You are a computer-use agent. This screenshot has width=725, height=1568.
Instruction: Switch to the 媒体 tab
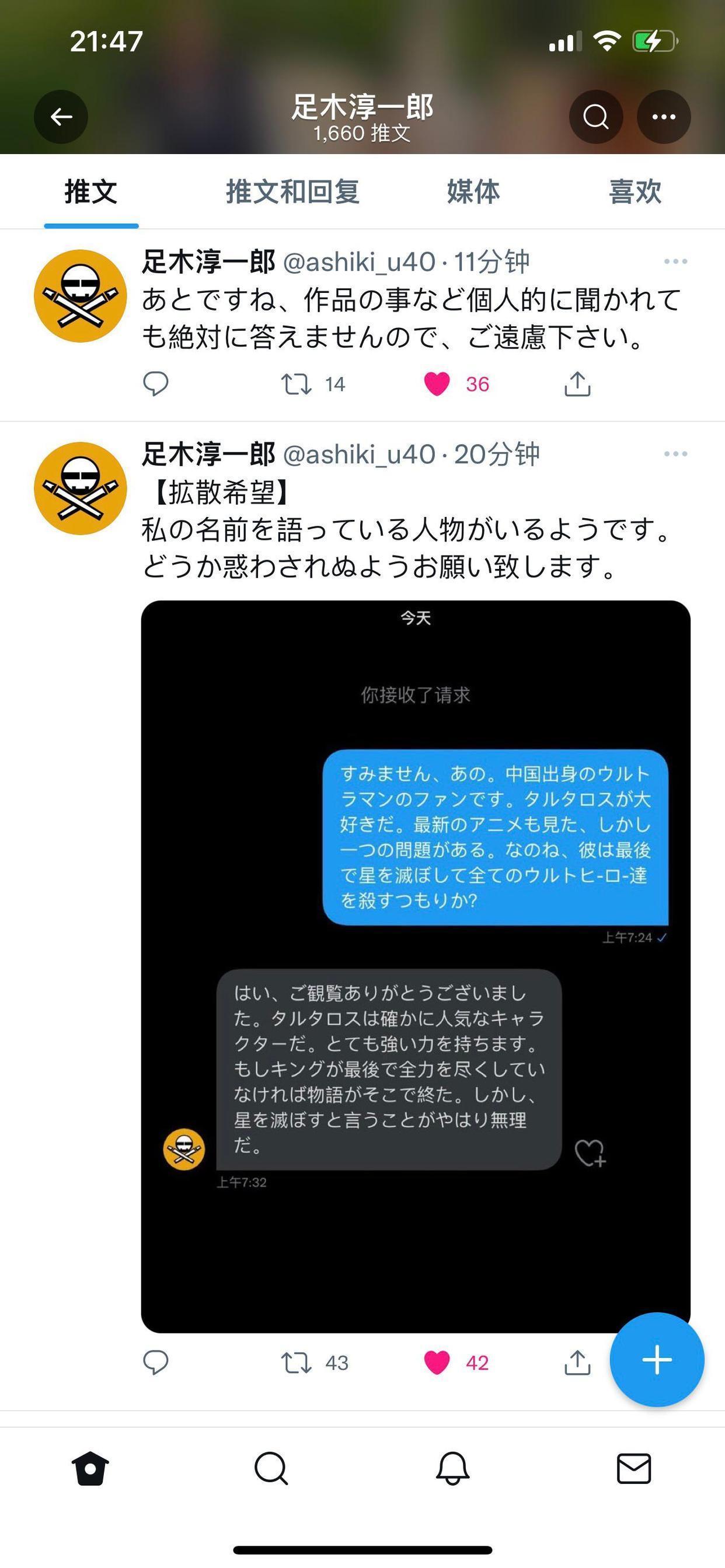tap(473, 192)
